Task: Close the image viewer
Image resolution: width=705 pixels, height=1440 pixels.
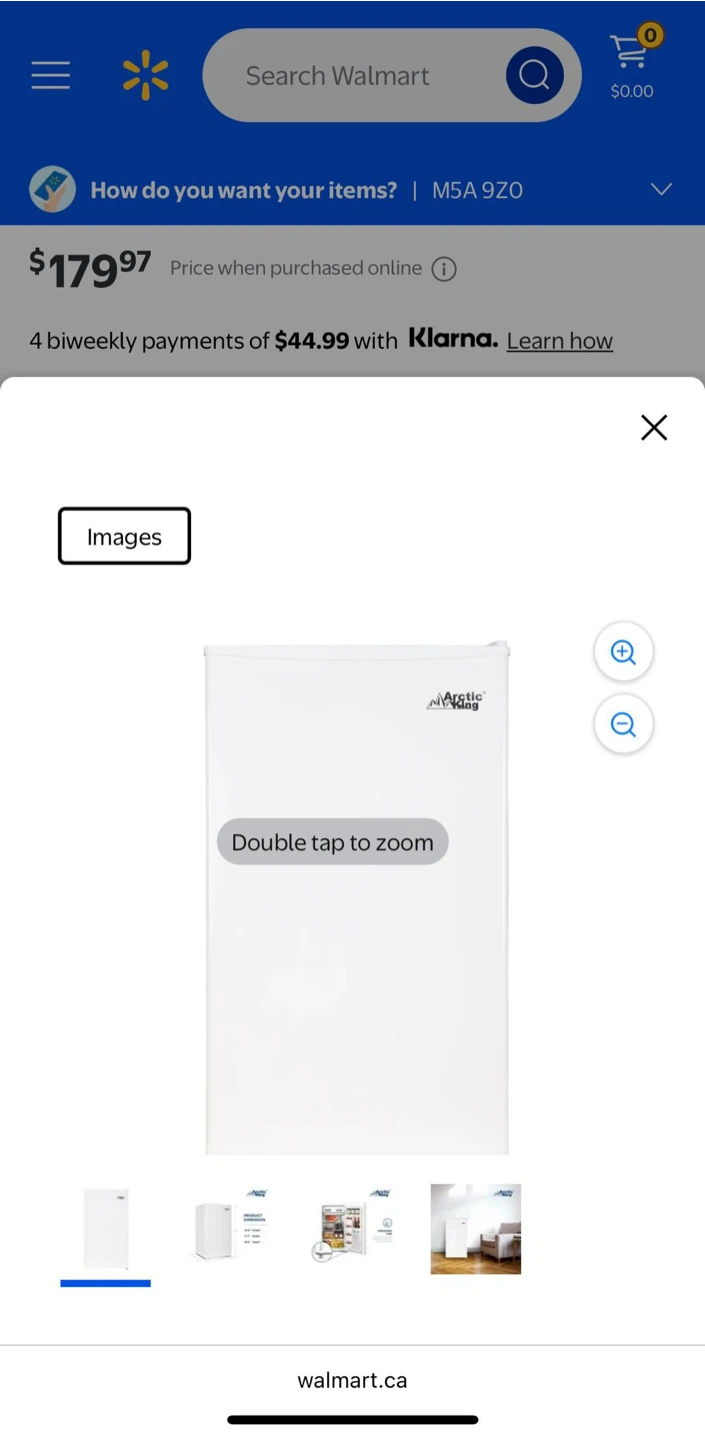Action: pyautogui.click(x=654, y=428)
